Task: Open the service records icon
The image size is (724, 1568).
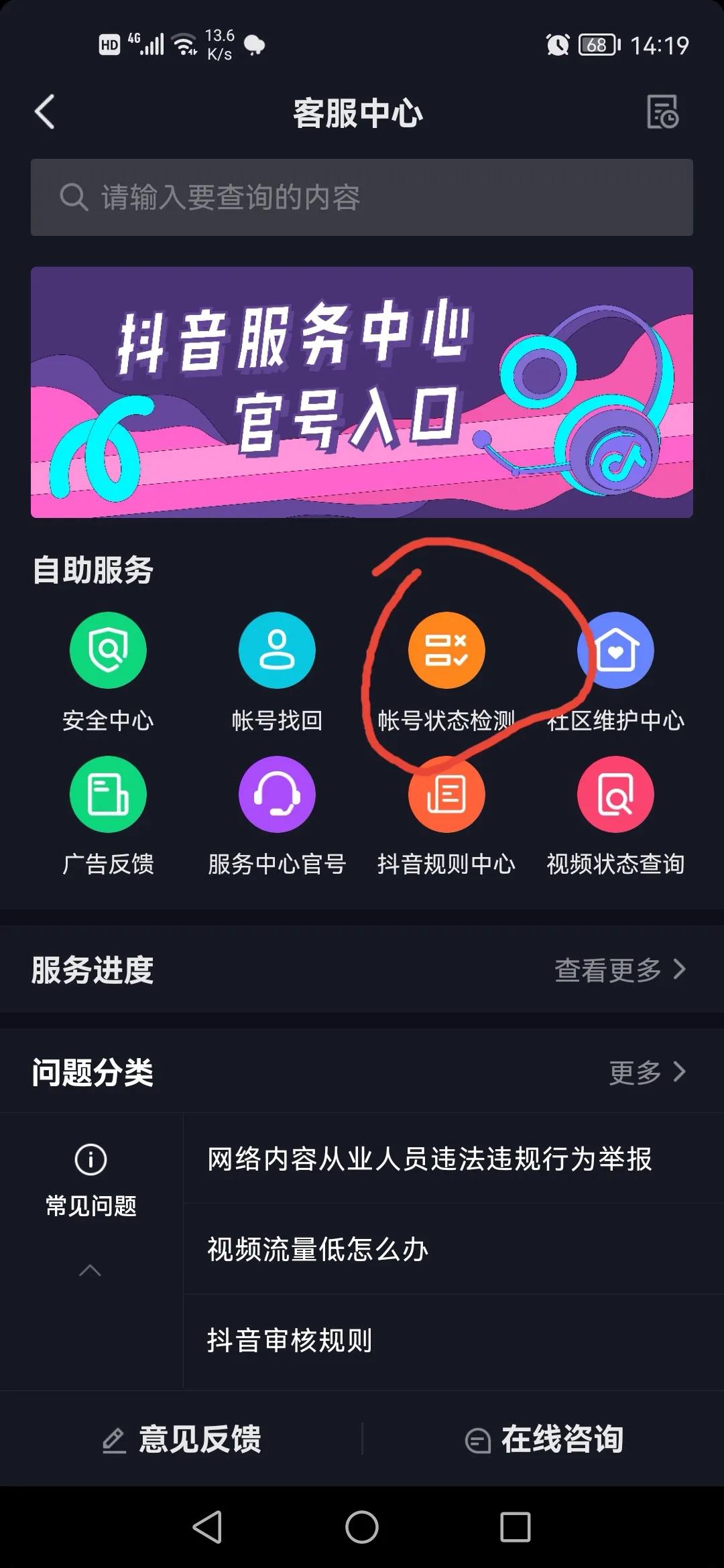Action: tap(662, 112)
